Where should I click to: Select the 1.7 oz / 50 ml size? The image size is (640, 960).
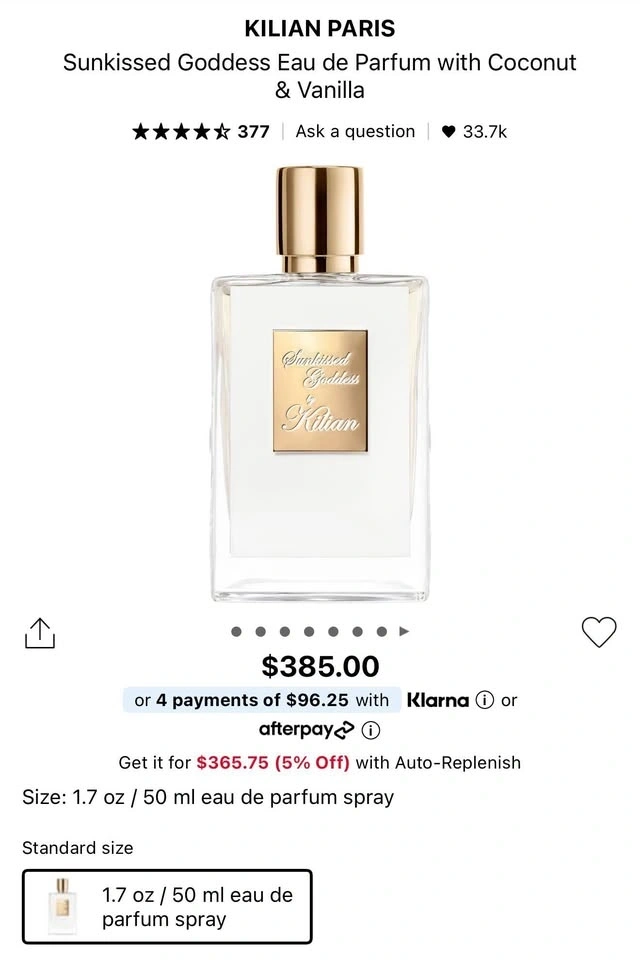167,907
